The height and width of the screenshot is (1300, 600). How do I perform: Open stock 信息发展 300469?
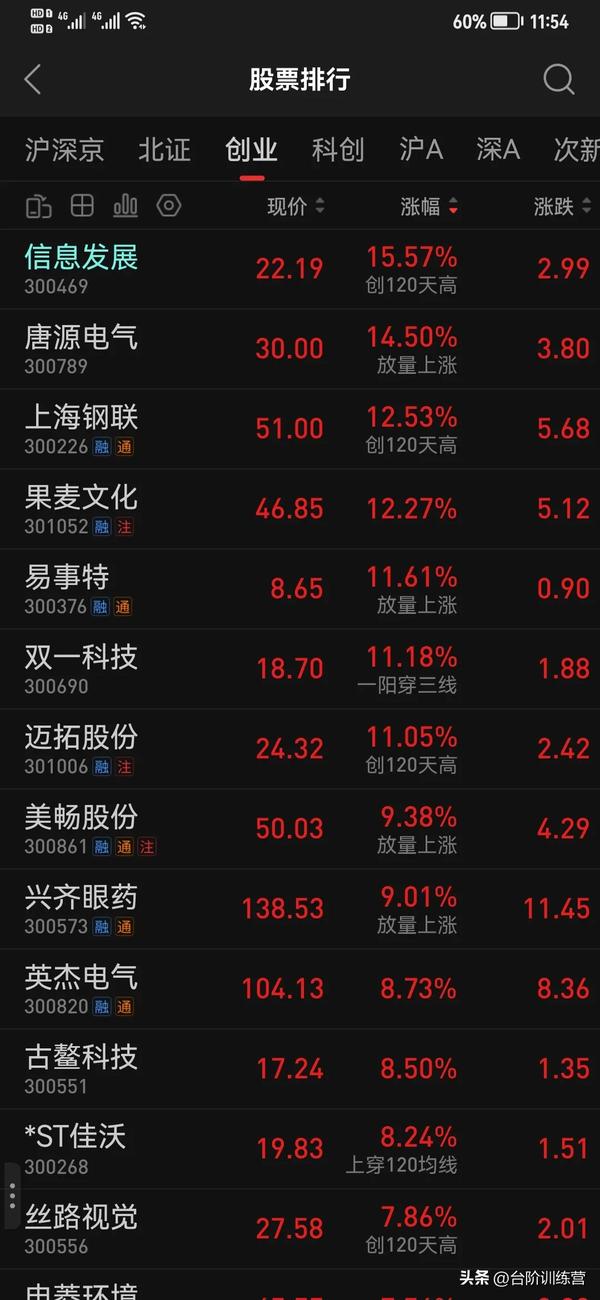coord(300,270)
